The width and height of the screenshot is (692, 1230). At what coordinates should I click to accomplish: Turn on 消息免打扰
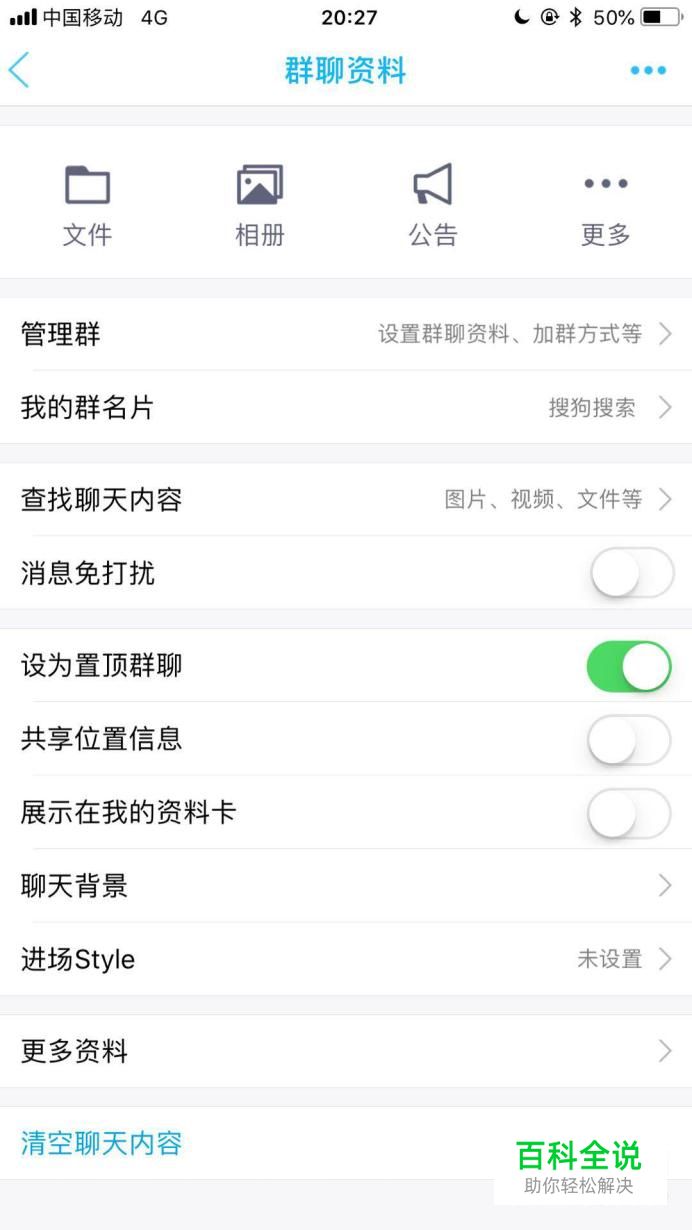631,573
